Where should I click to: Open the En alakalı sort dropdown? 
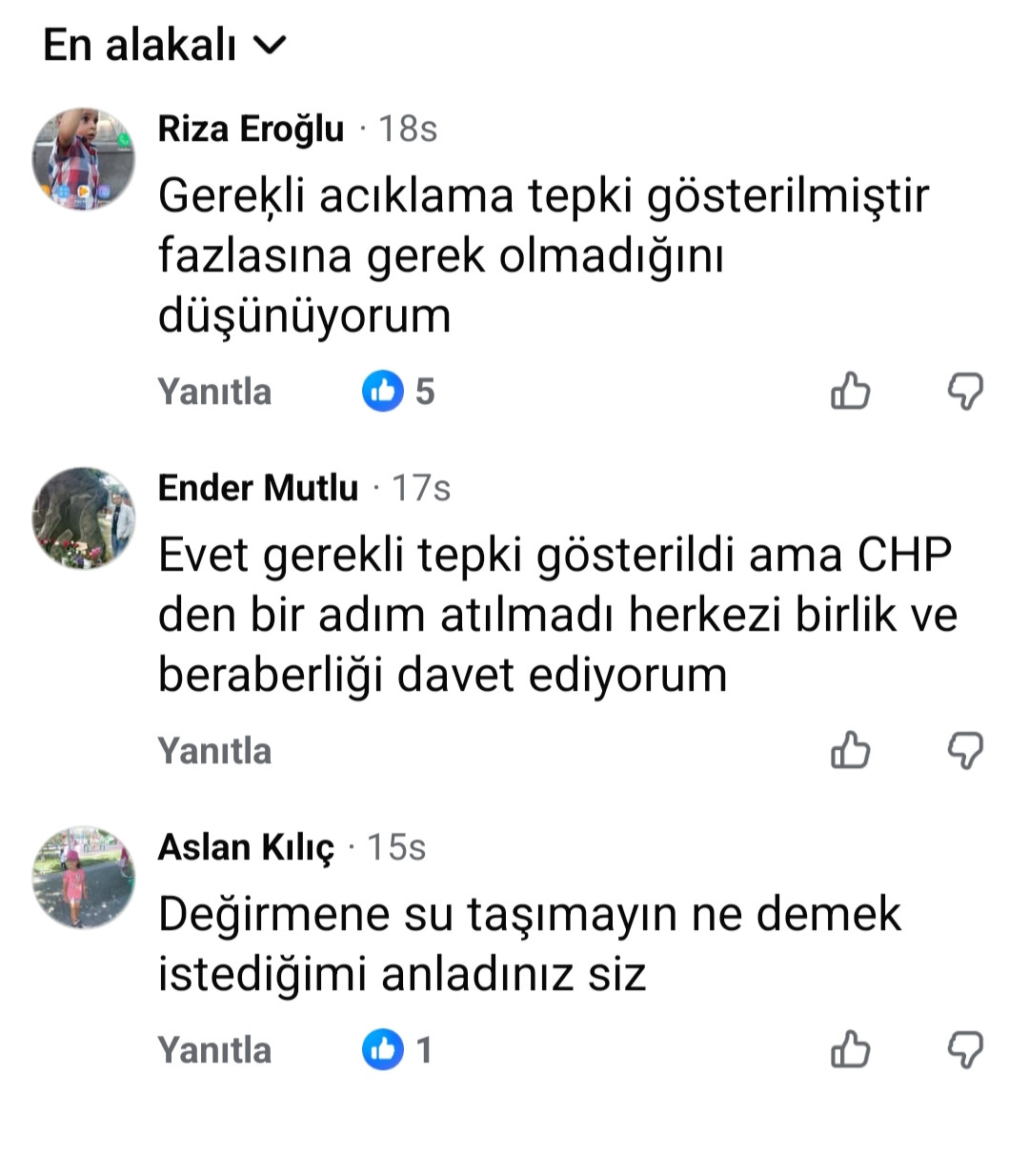pyautogui.click(x=164, y=45)
